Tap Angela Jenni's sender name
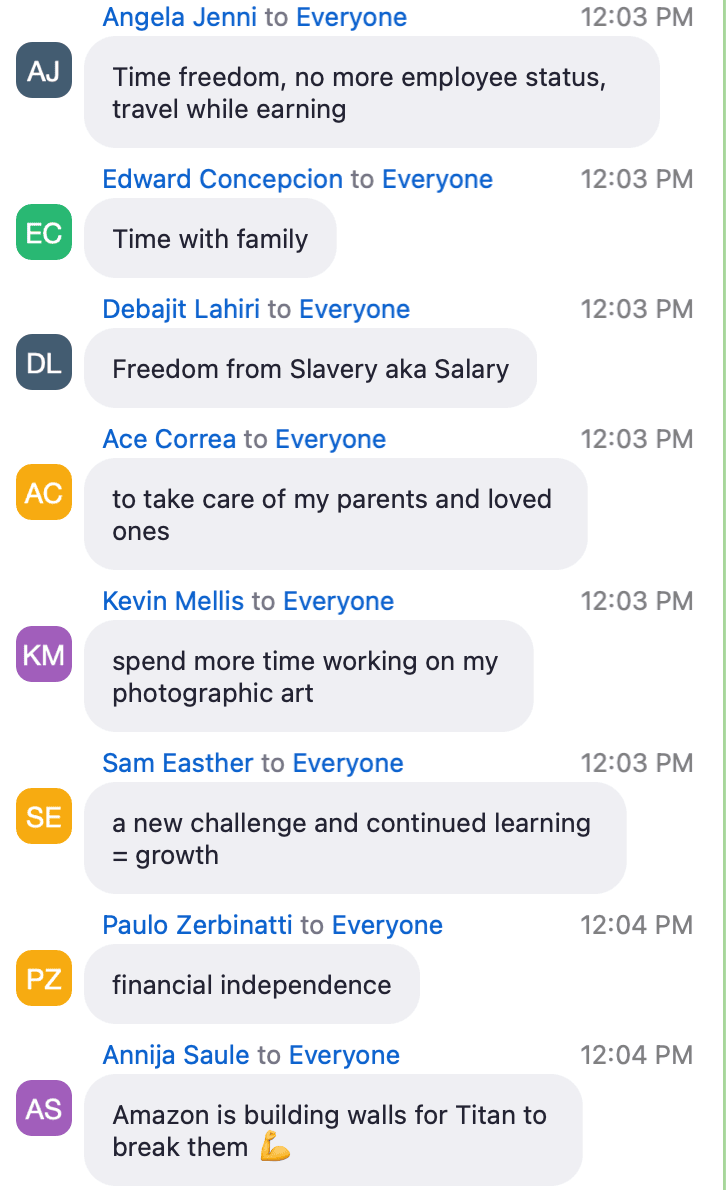Image resolution: width=726 pixels, height=1190 pixels. pyautogui.click(x=179, y=17)
